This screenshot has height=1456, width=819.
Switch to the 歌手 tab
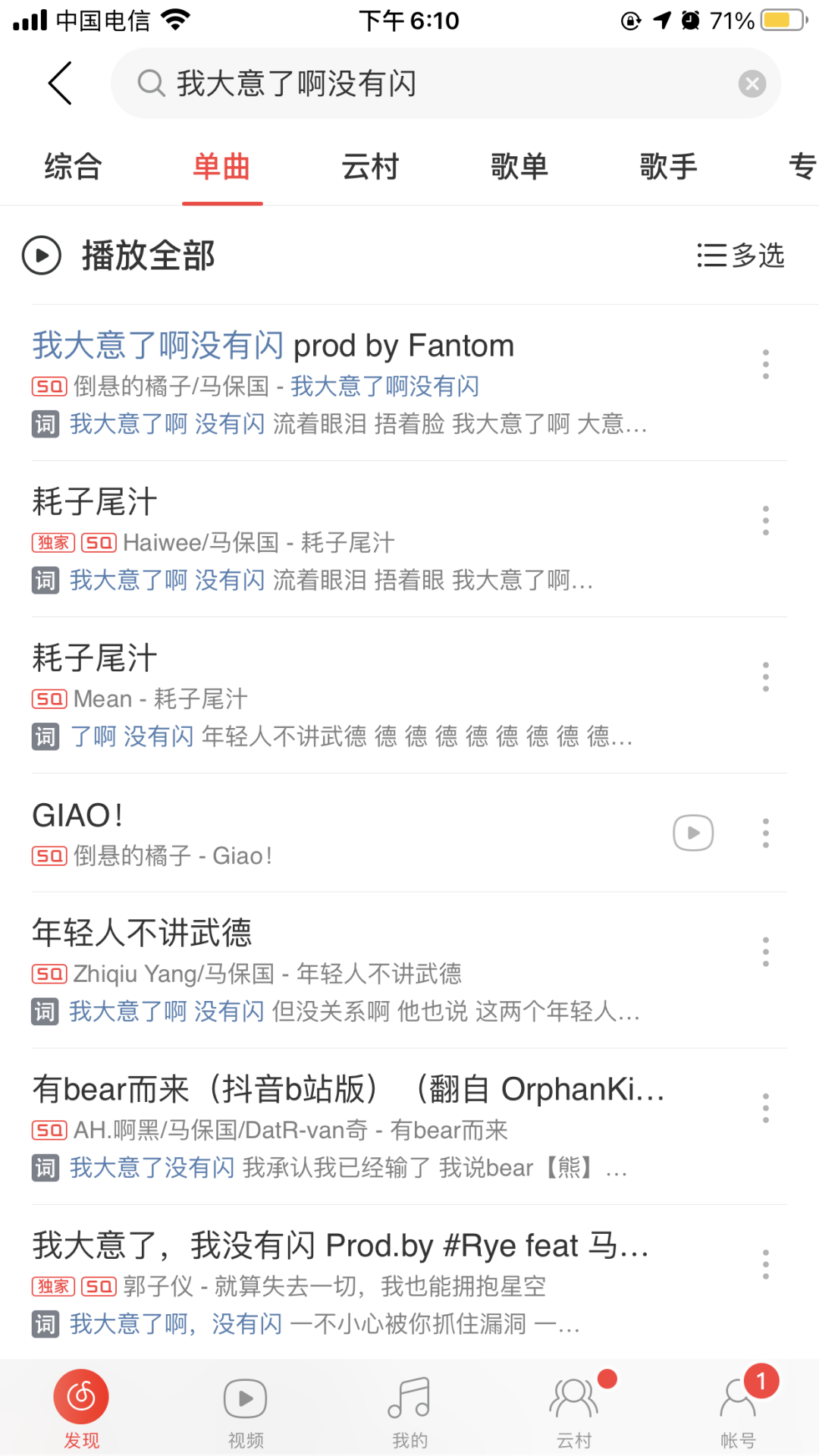667,167
